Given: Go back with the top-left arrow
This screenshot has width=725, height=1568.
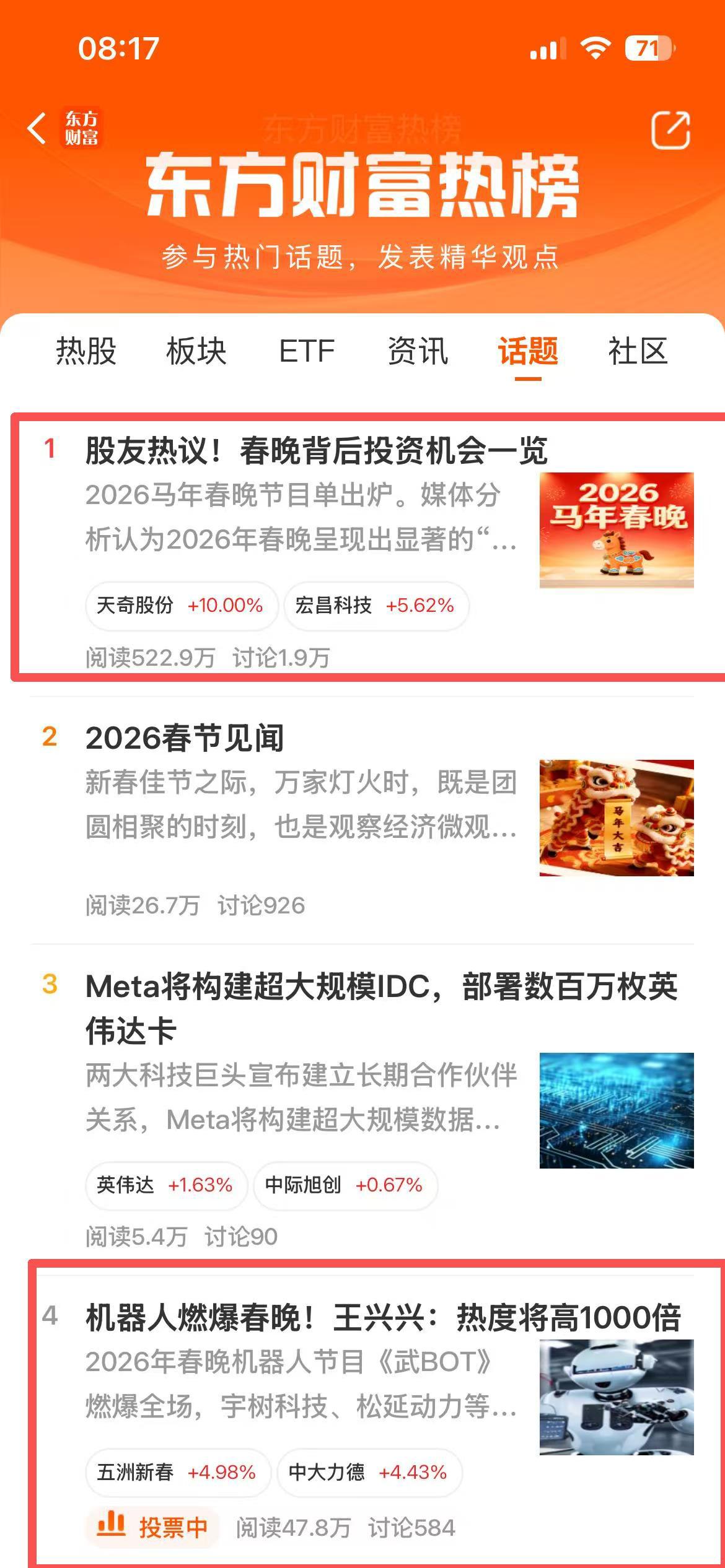Looking at the screenshot, I should (x=37, y=129).
